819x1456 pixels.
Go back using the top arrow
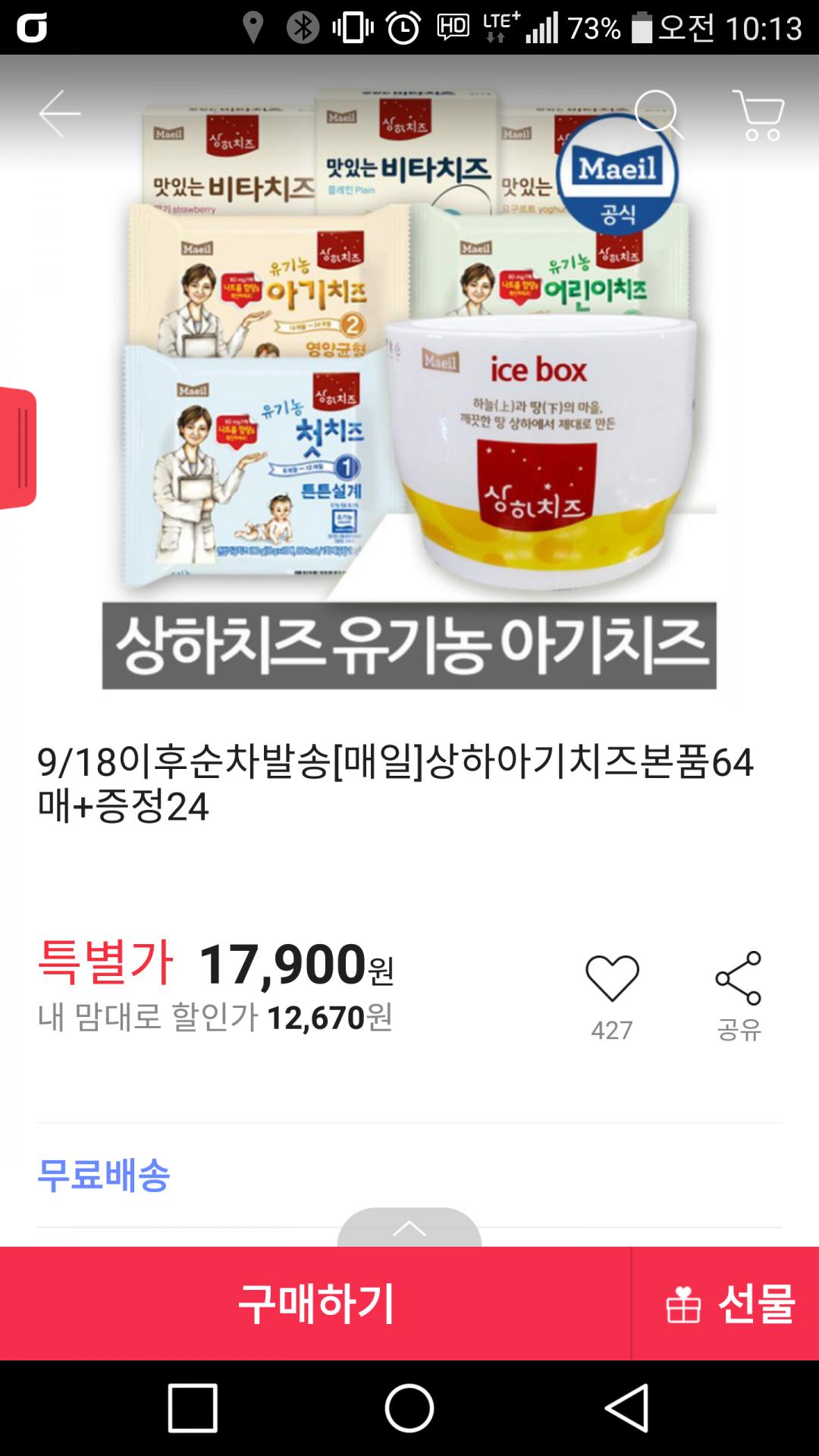(x=59, y=114)
